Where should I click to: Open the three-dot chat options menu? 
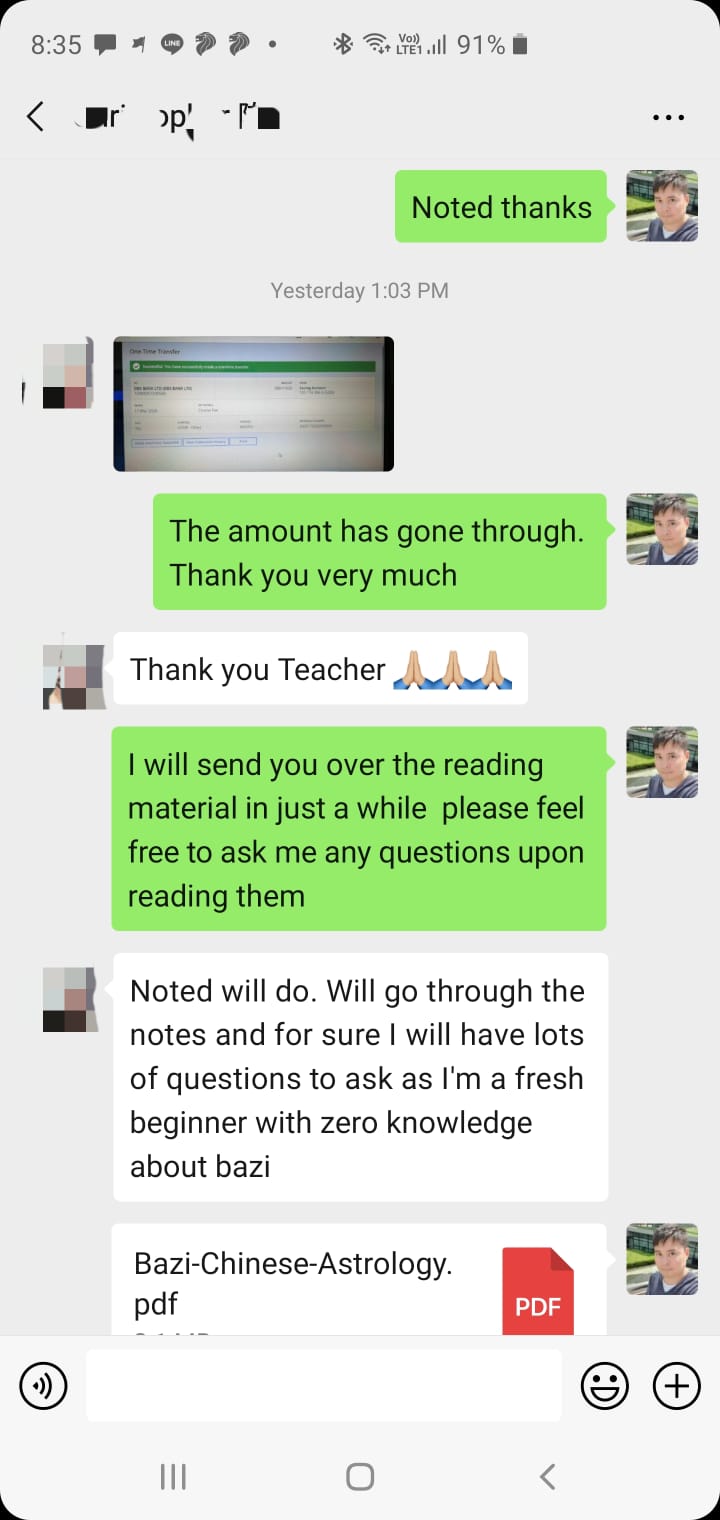(667, 117)
